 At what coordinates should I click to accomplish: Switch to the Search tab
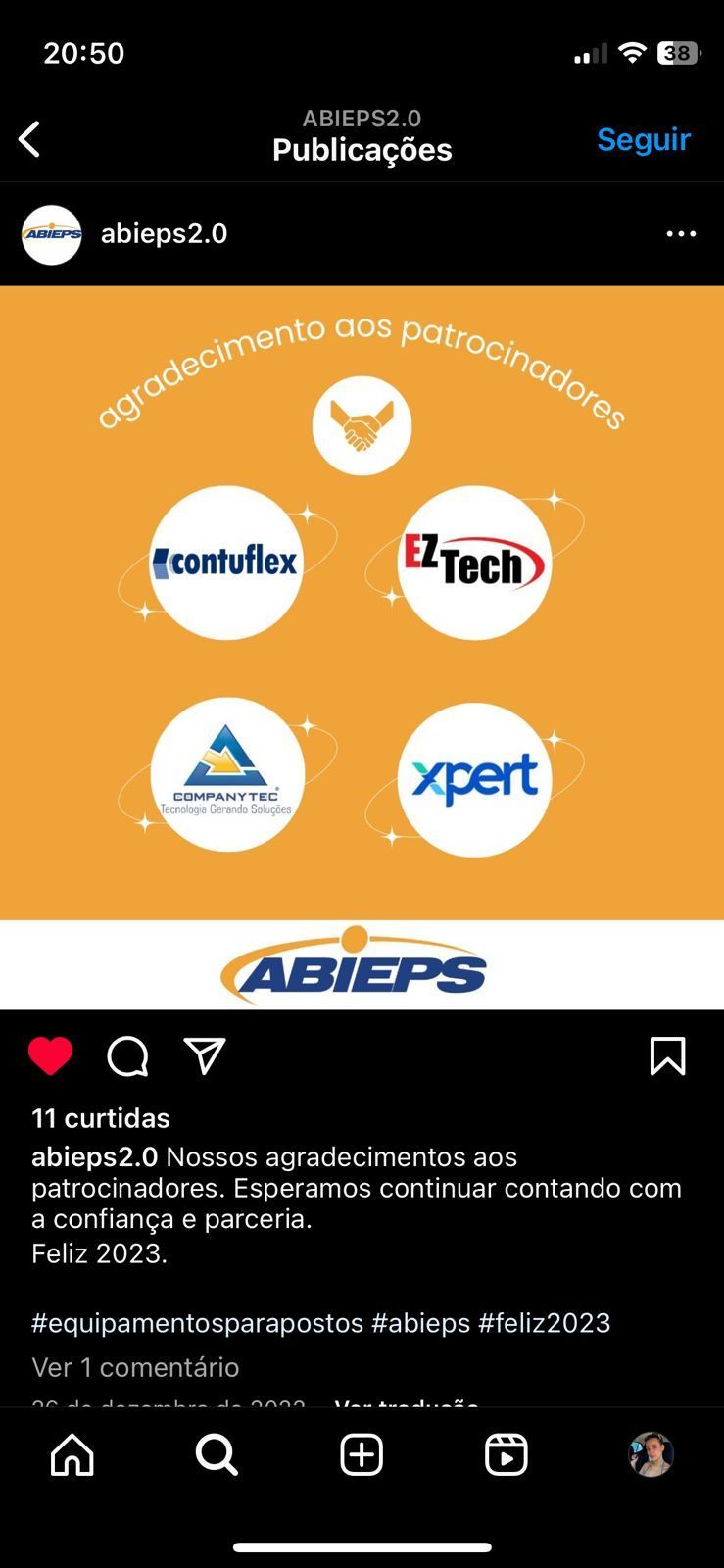(217, 1455)
